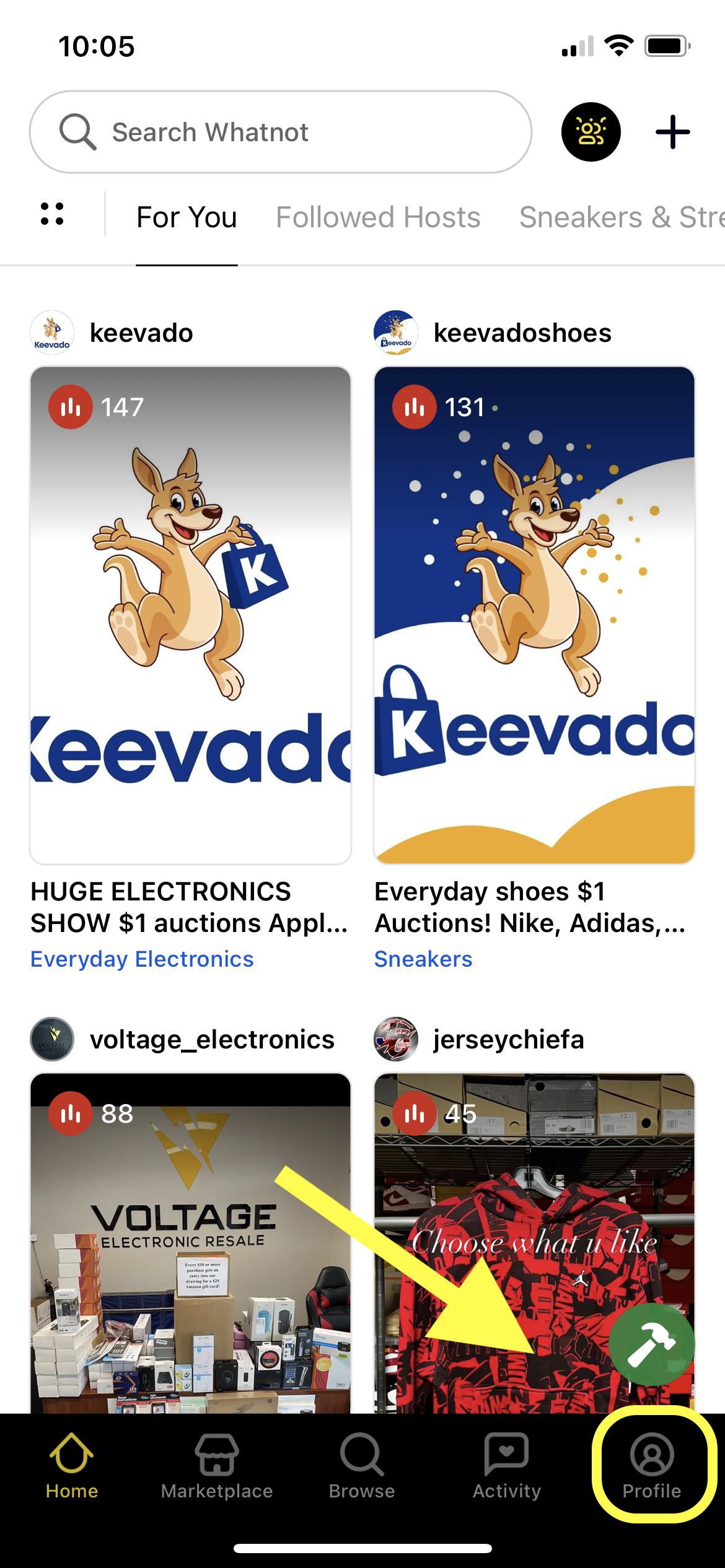Open keevado's HUGE ELECTRONICS SHOW livestream
Viewport: 725px width, 1568px height.
pos(190,615)
